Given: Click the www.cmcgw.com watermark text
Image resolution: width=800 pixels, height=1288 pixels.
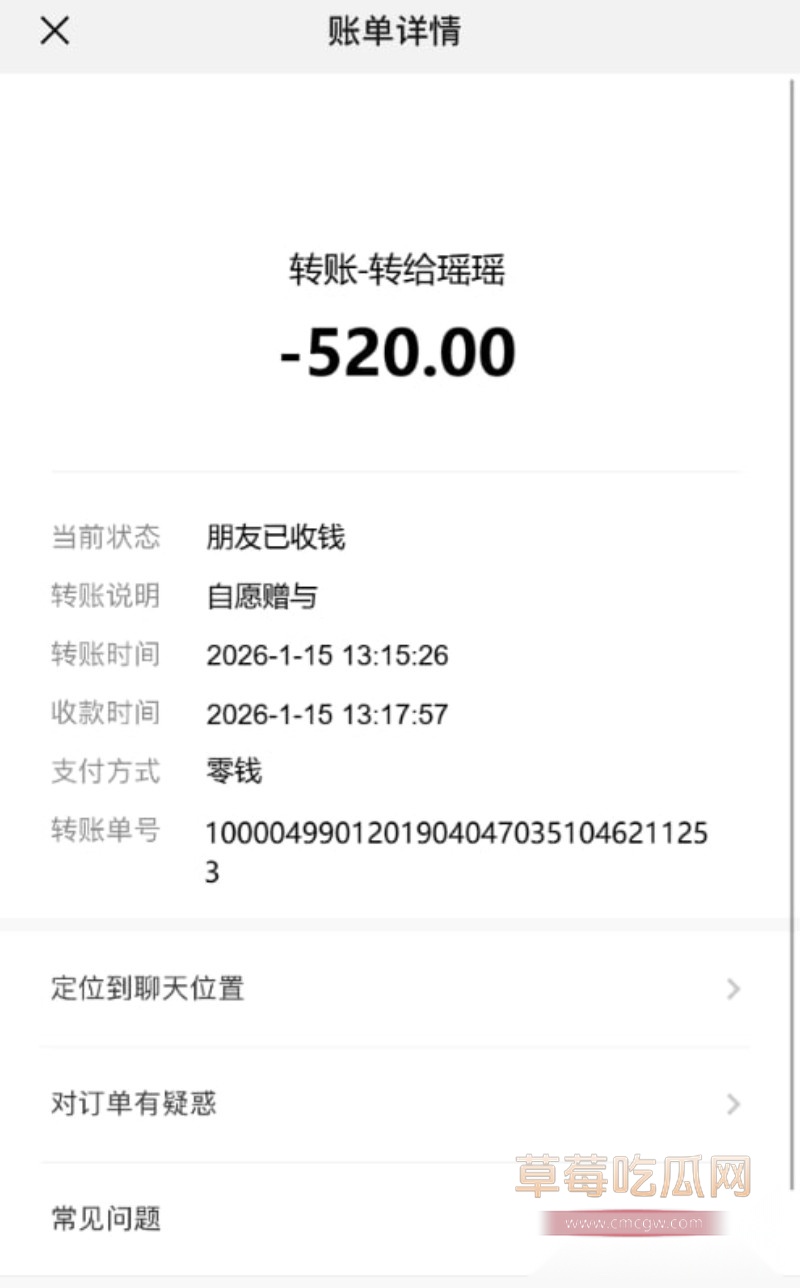Looking at the screenshot, I should 633,1222.
